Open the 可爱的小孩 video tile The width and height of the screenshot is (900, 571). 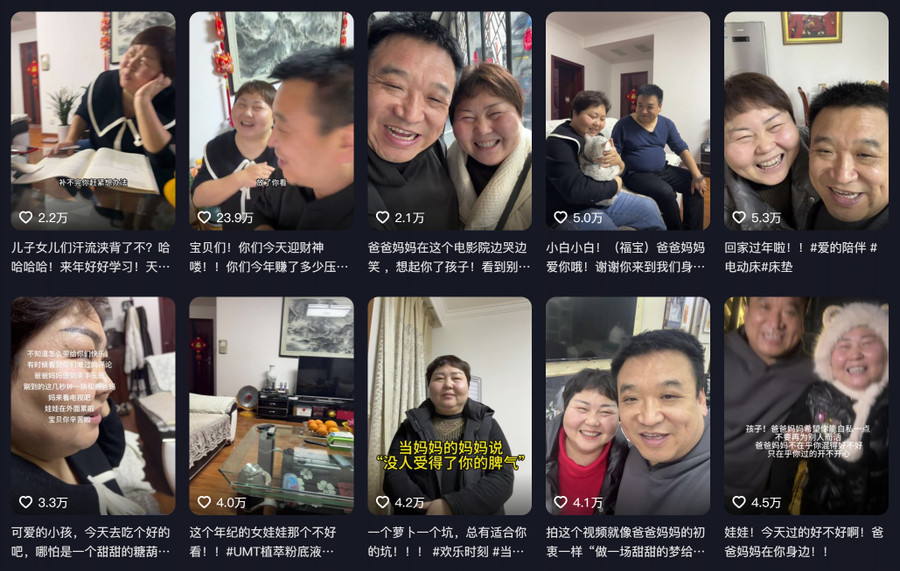tap(93, 405)
